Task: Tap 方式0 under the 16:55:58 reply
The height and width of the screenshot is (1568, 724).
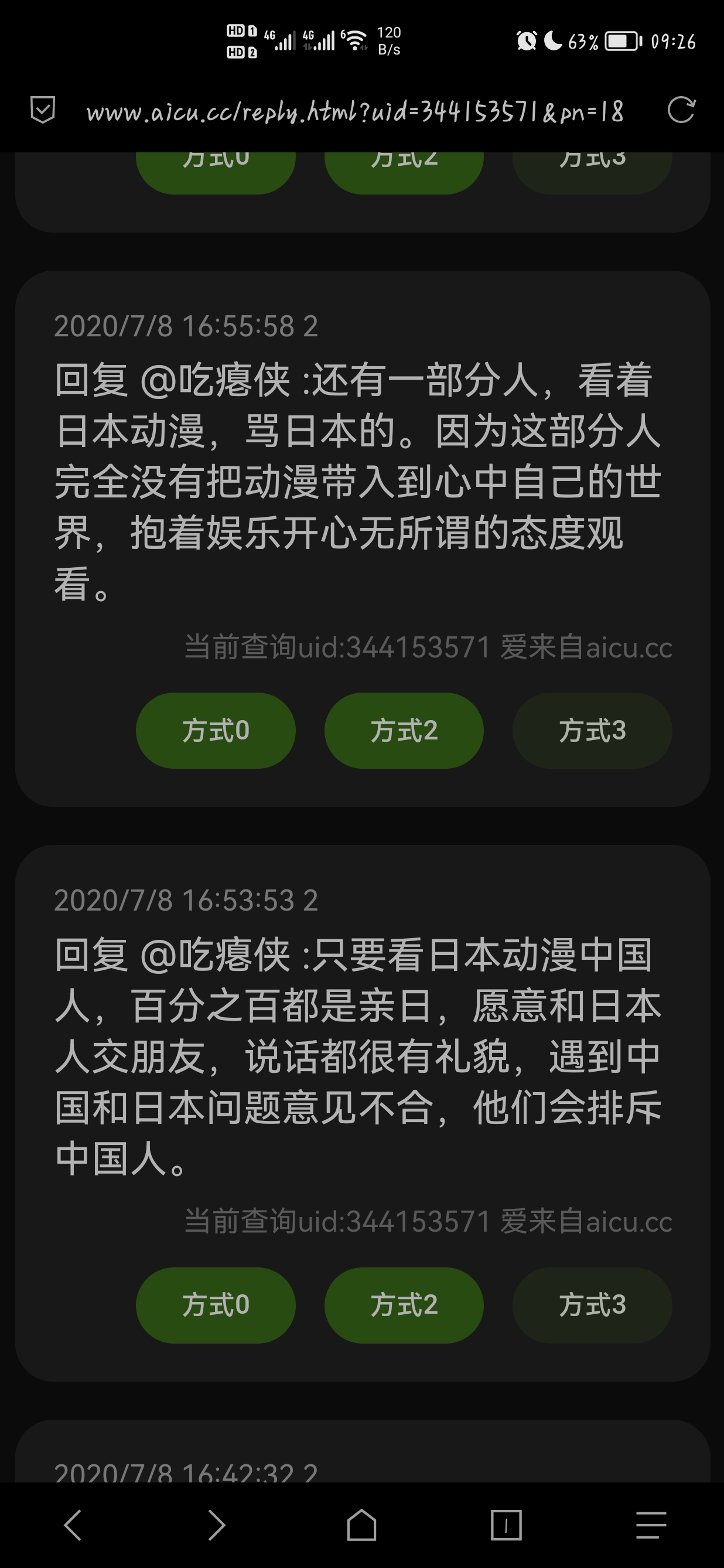Action: [216, 731]
